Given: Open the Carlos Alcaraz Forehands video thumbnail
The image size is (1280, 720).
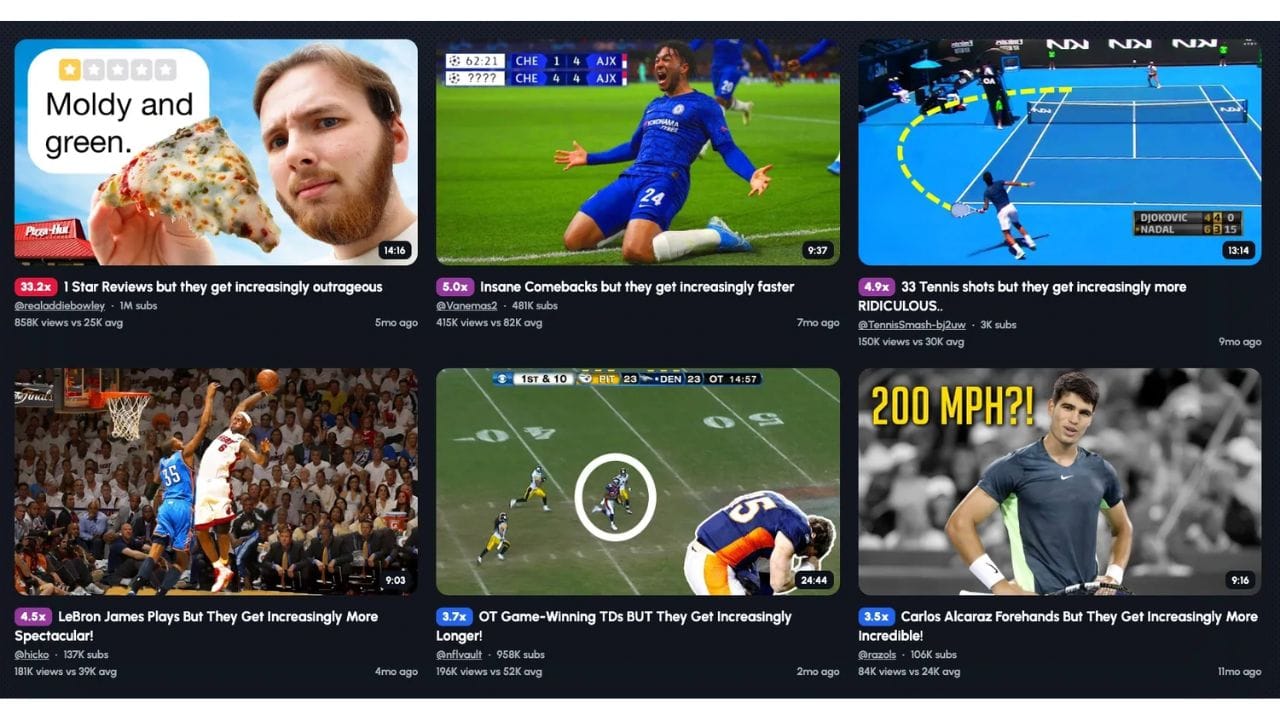Looking at the screenshot, I should click(1060, 482).
